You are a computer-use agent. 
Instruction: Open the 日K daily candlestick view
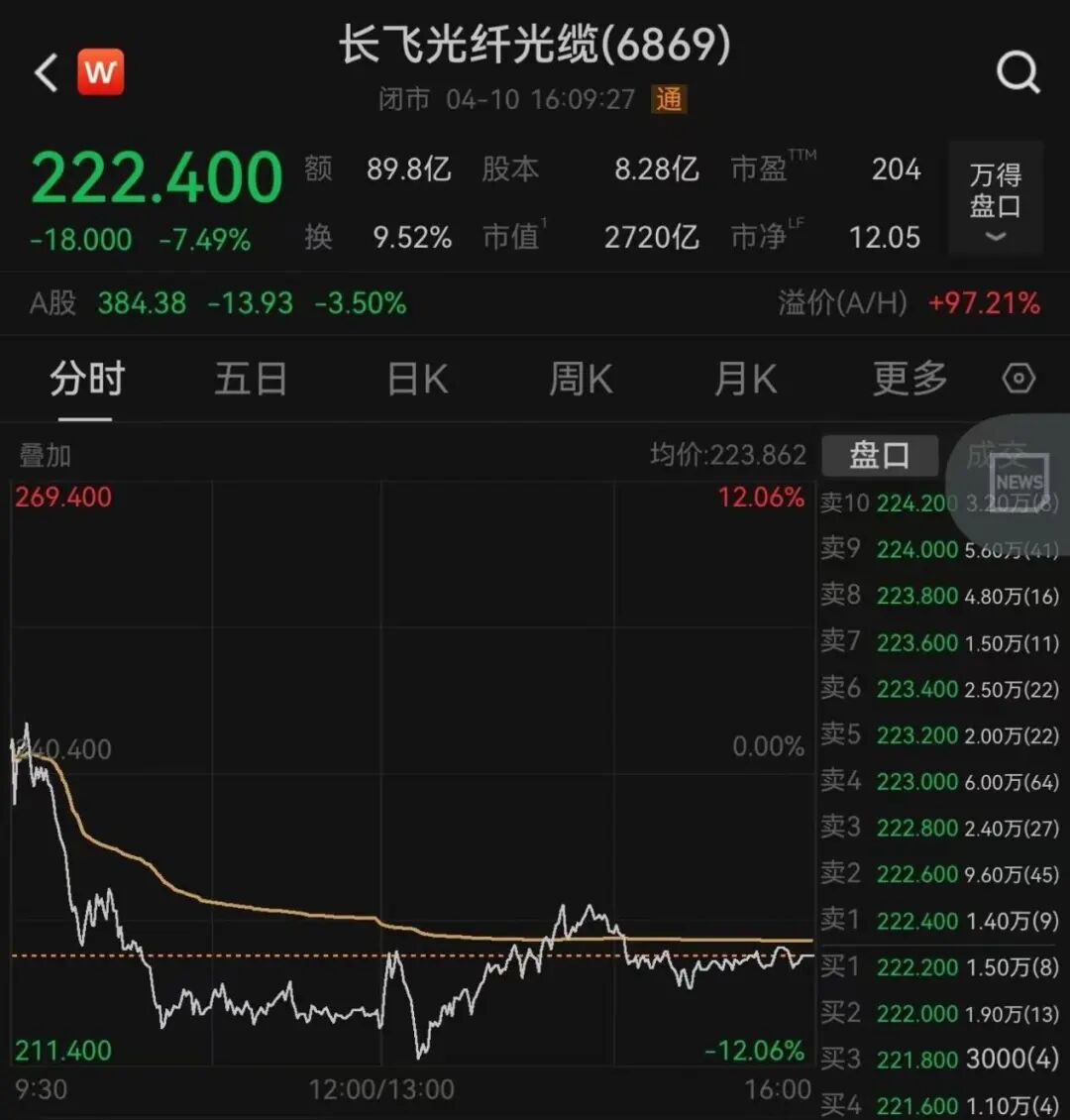pyautogui.click(x=416, y=379)
